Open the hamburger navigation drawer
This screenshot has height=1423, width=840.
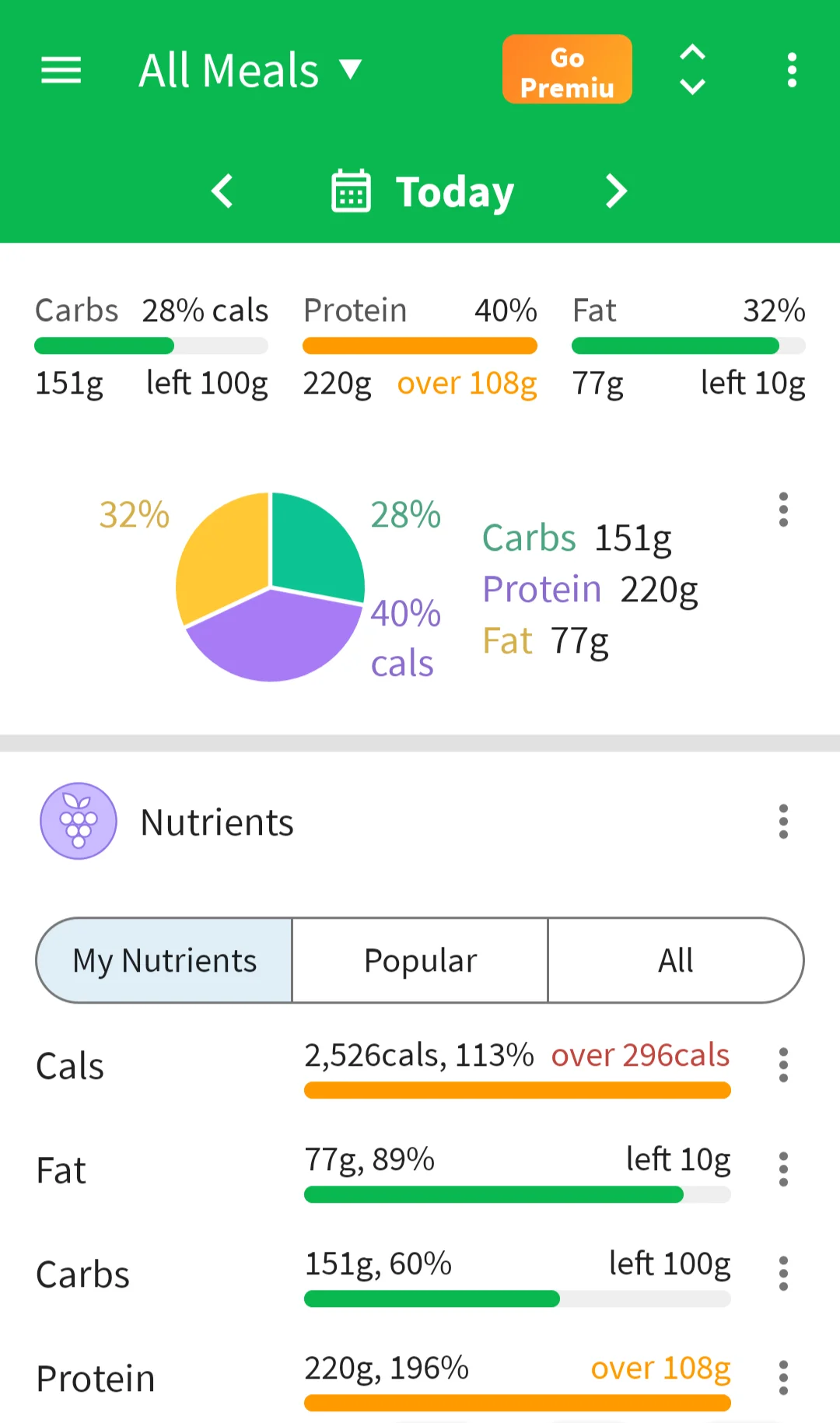[x=61, y=70]
